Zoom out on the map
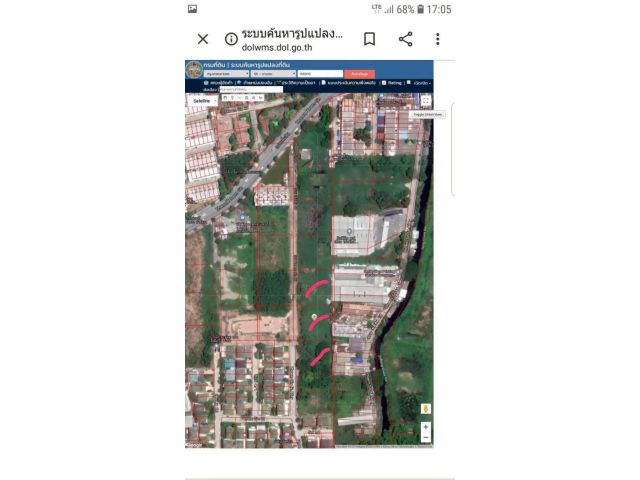Viewport: 640px width, 480px height. click(426, 437)
